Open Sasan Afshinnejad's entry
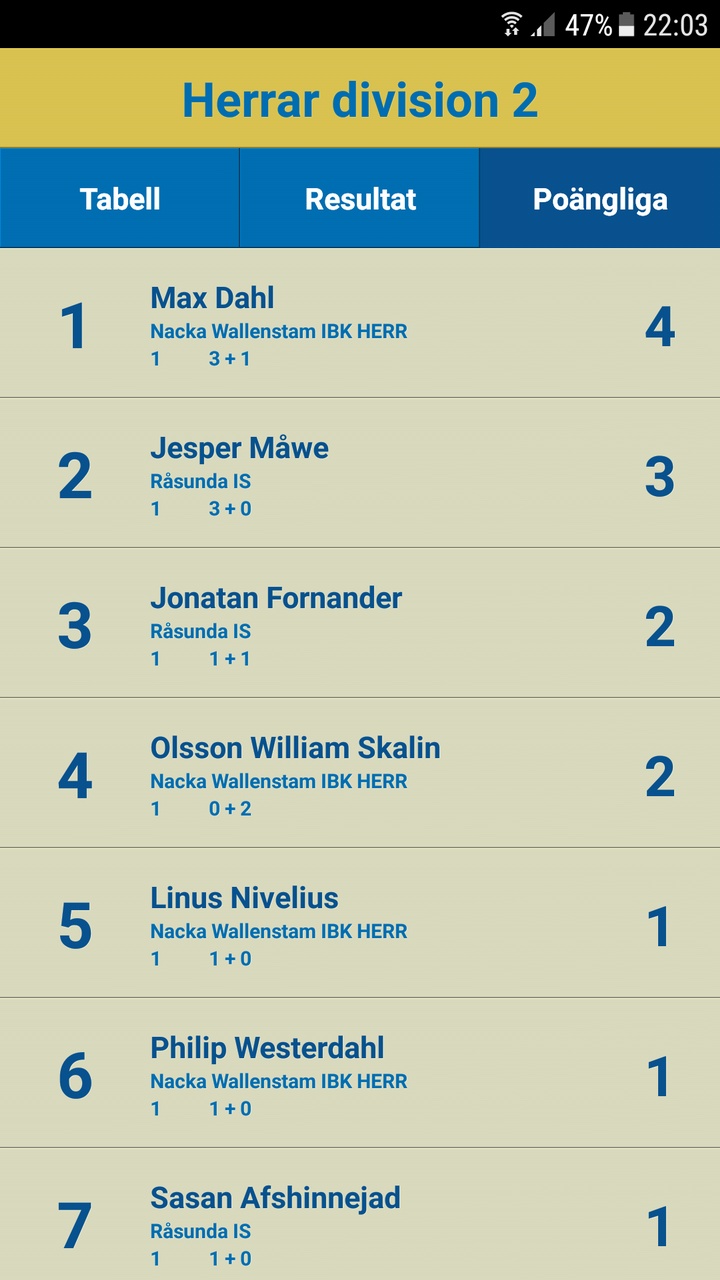 pos(360,1214)
